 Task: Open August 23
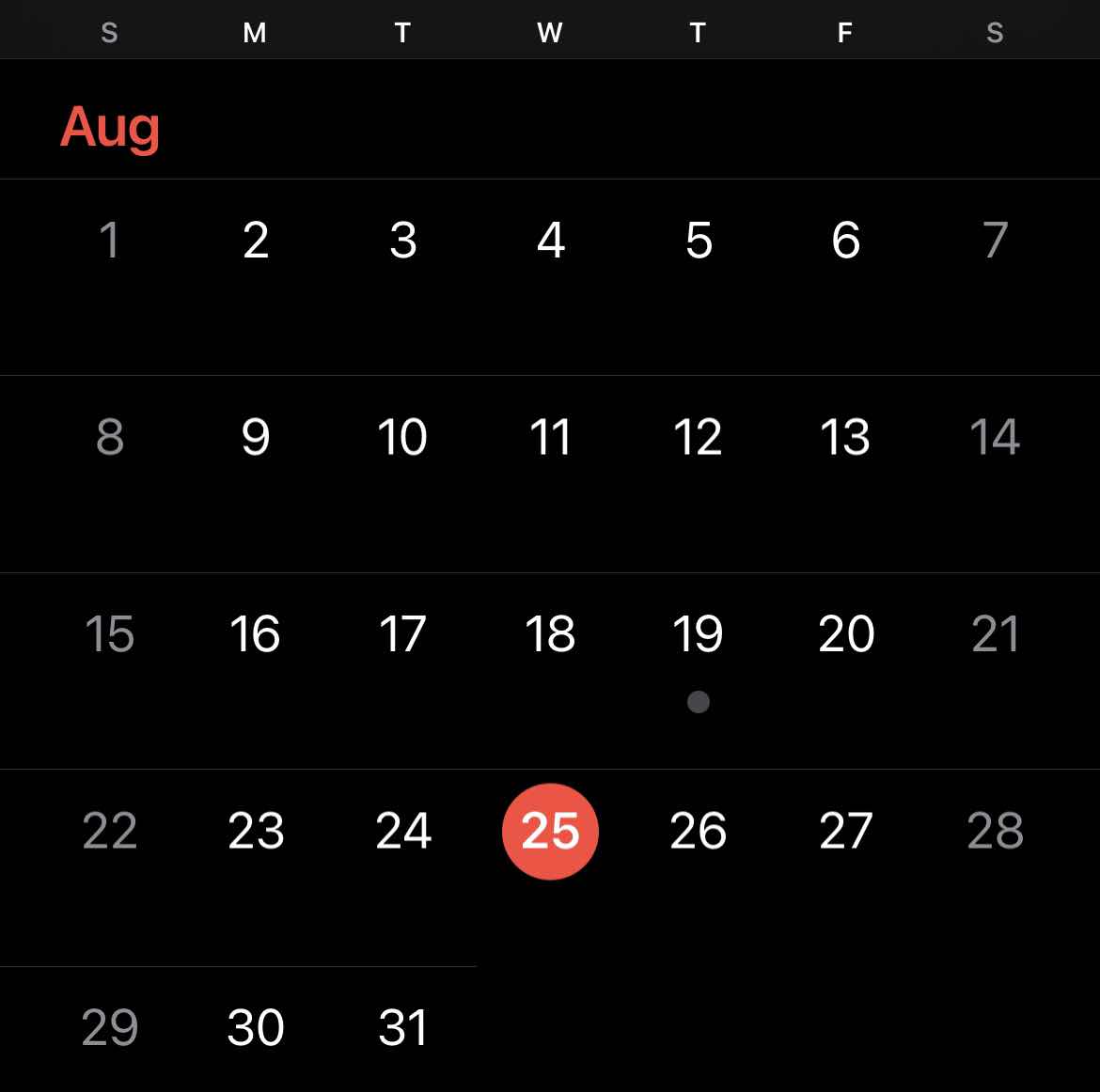(x=255, y=831)
